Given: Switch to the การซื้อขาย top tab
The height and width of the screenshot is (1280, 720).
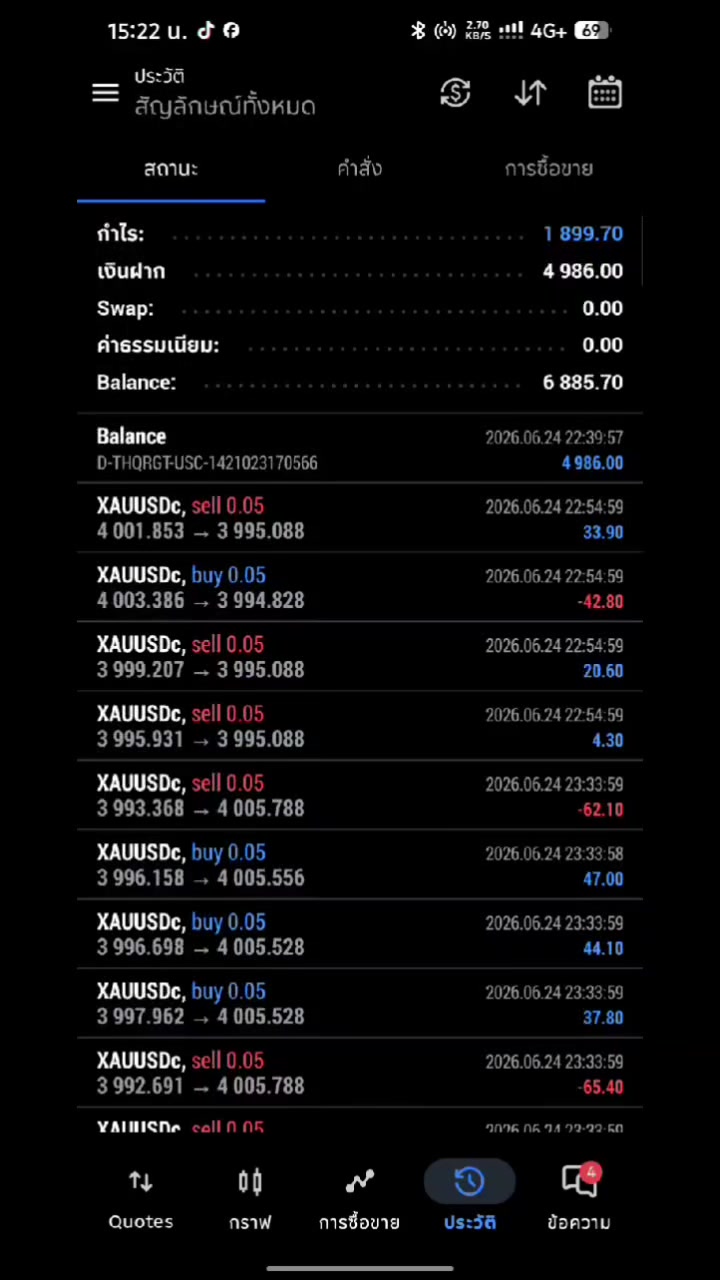Looking at the screenshot, I should (x=548, y=168).
